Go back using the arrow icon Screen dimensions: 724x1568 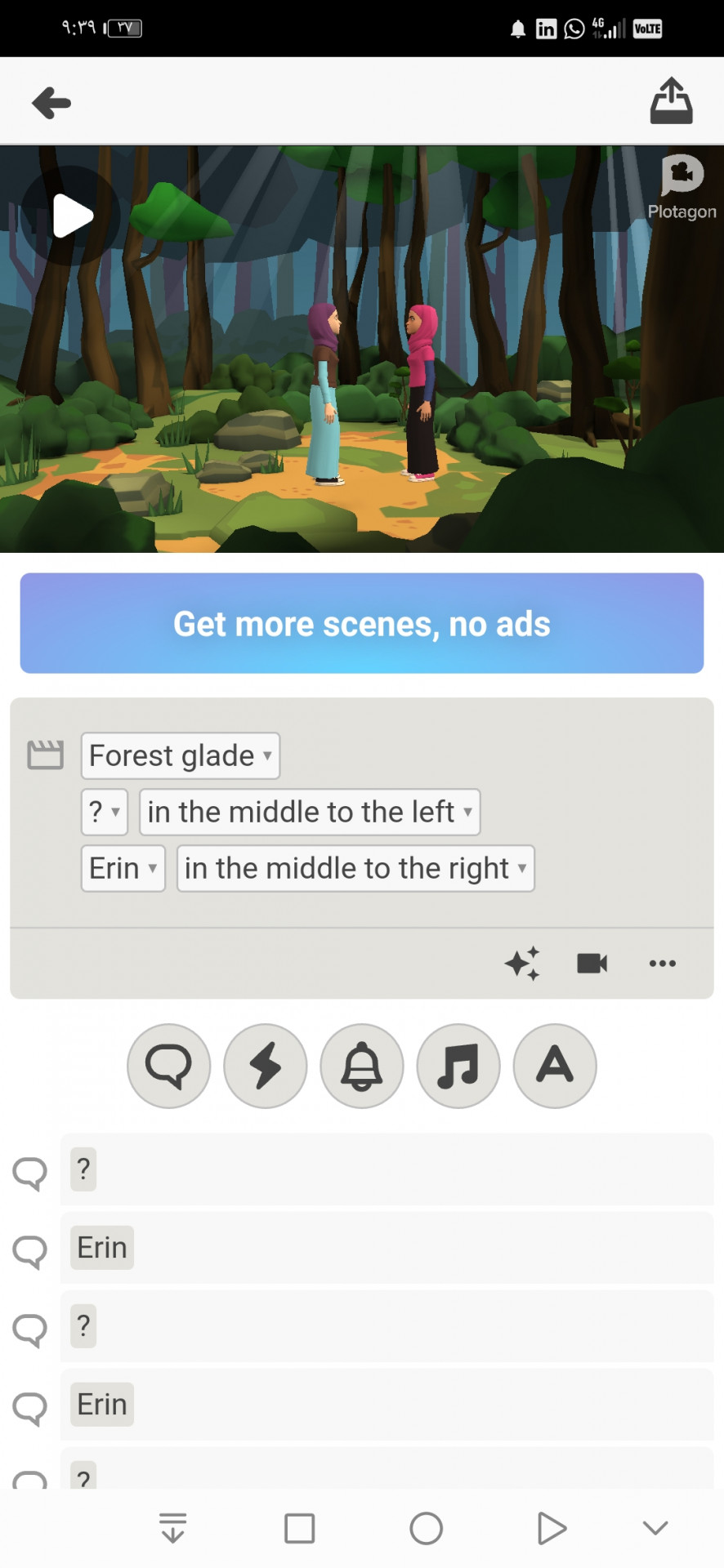pos(51,103)
